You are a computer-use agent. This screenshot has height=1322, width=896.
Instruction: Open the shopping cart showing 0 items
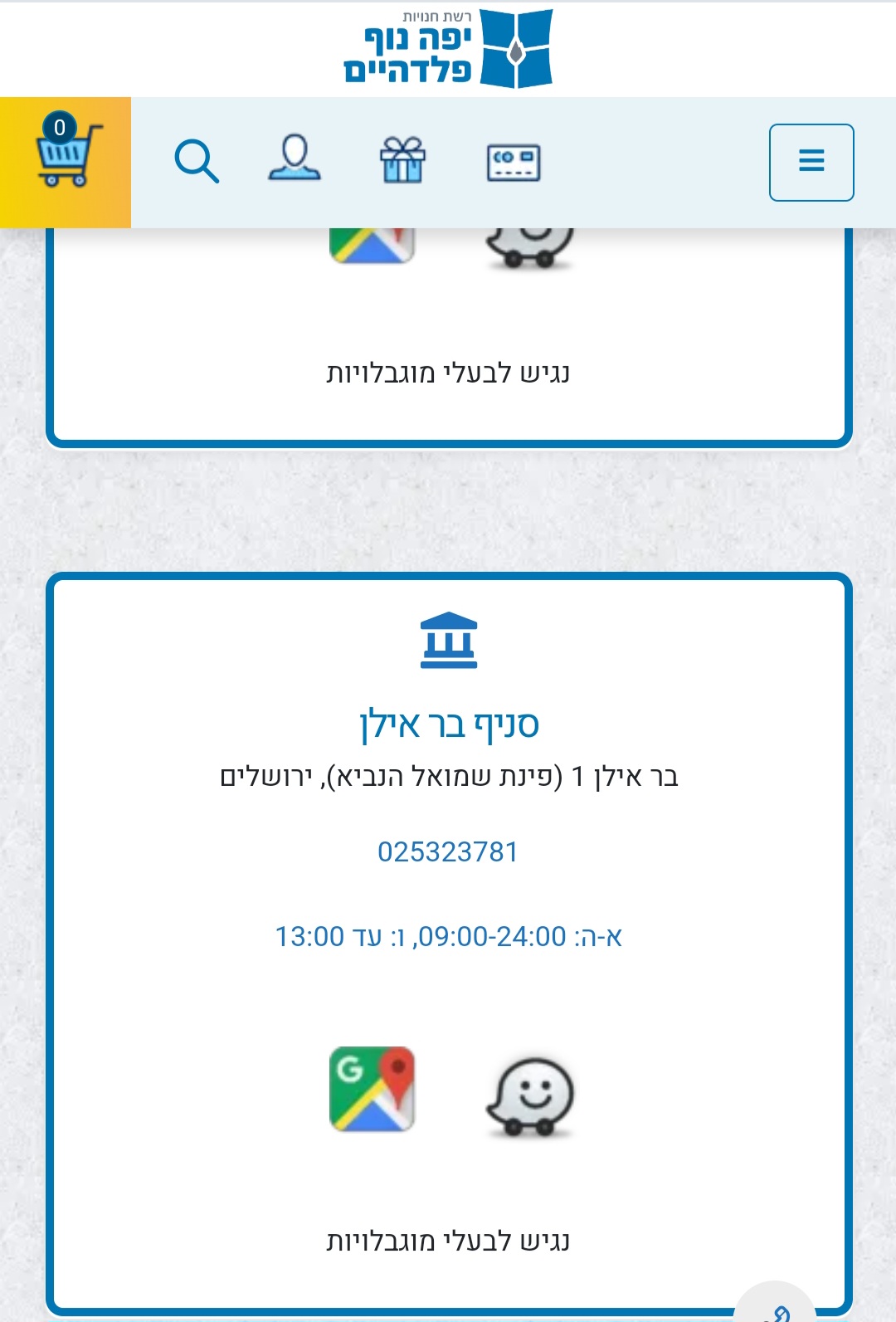pos(66,158)
